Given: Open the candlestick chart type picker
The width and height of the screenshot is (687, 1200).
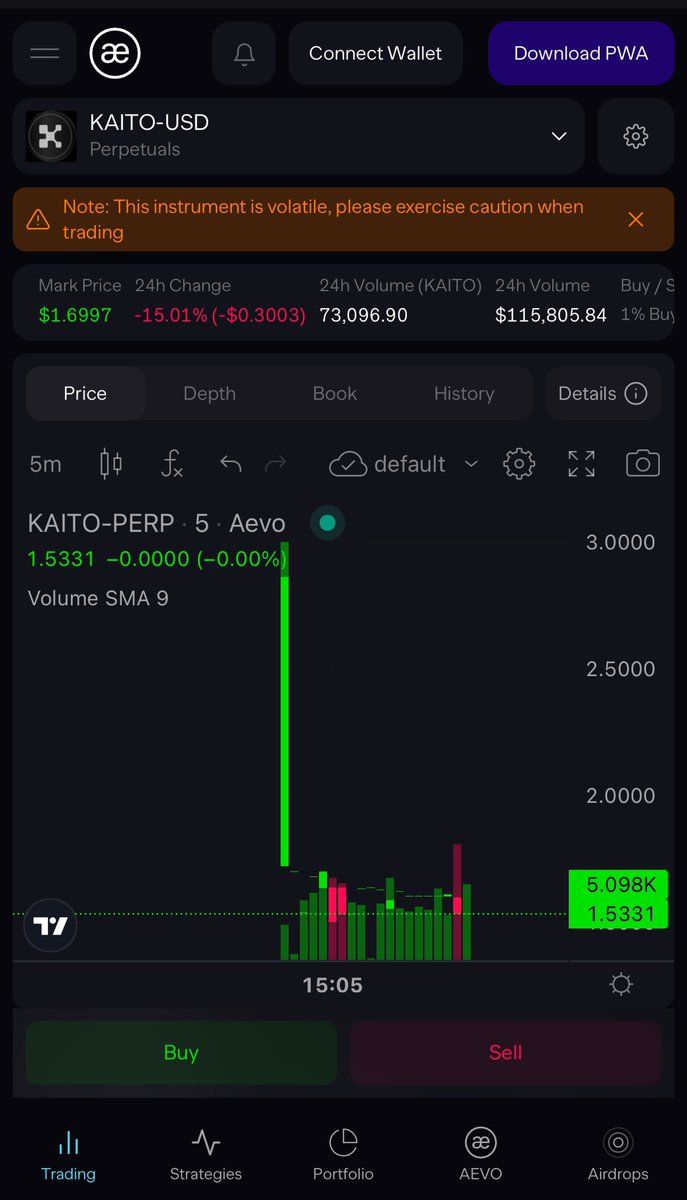Looking at the screenshot, I should 111,464.
